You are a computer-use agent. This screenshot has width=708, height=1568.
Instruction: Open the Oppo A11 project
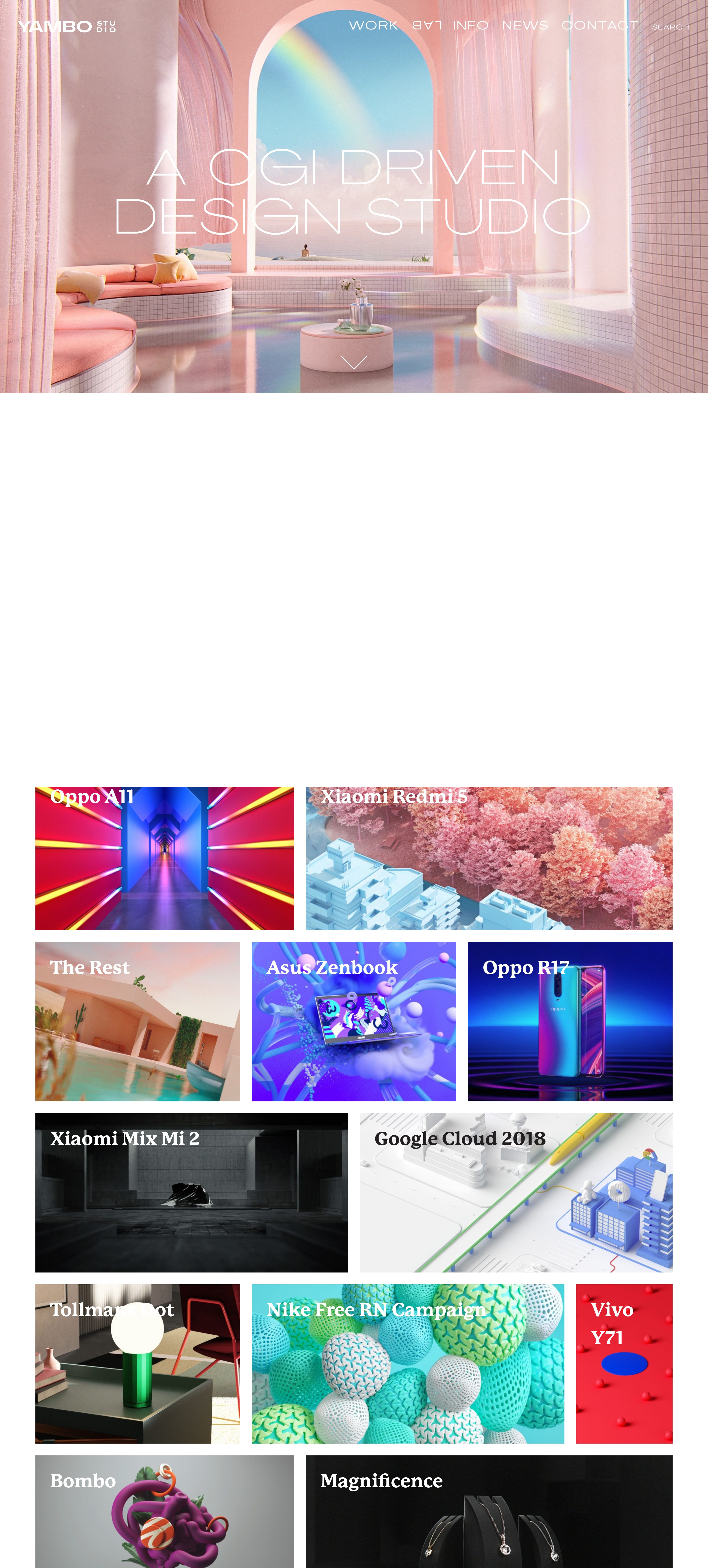tap(164, 858)
